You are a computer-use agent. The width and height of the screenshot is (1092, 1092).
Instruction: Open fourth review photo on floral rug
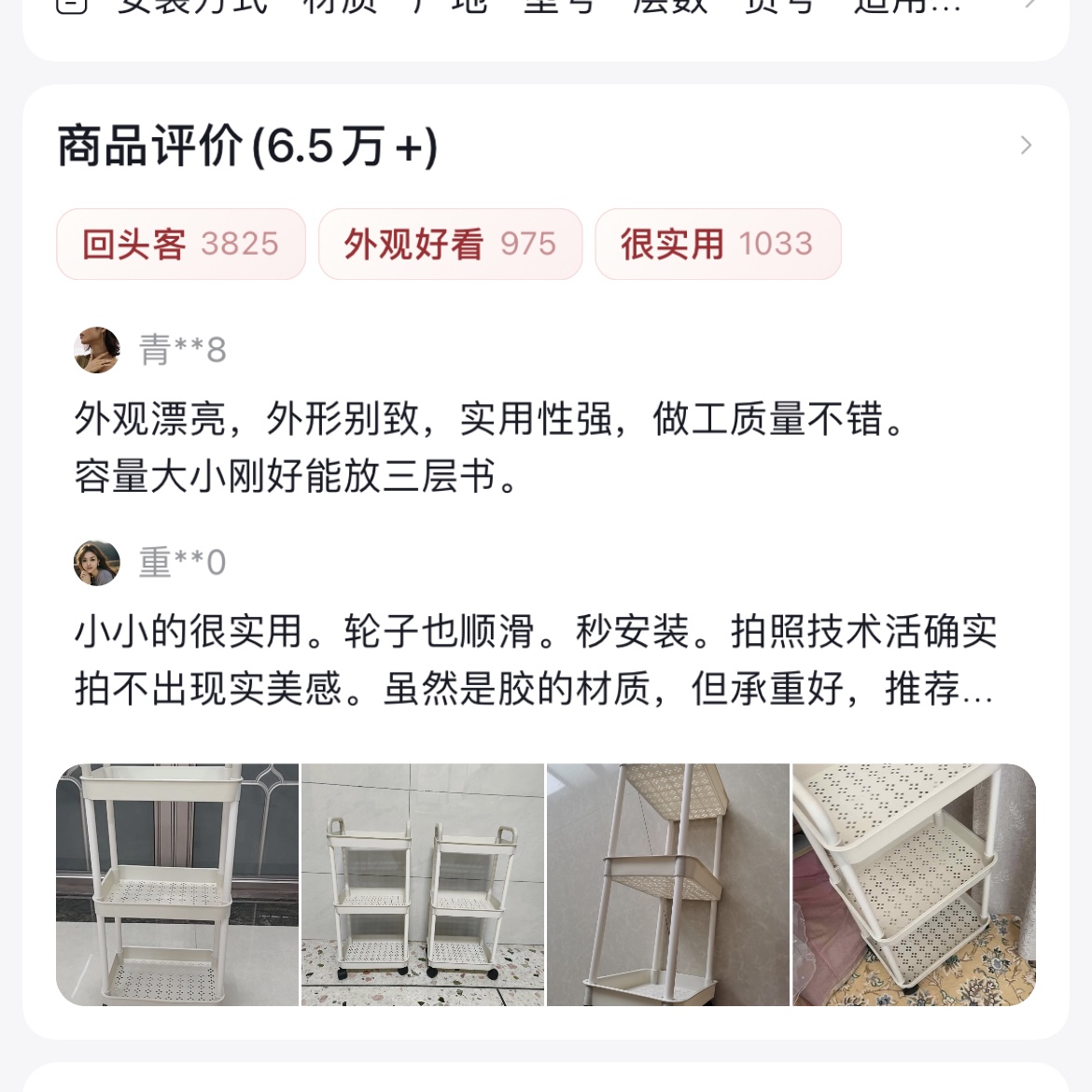pos(914,884)
